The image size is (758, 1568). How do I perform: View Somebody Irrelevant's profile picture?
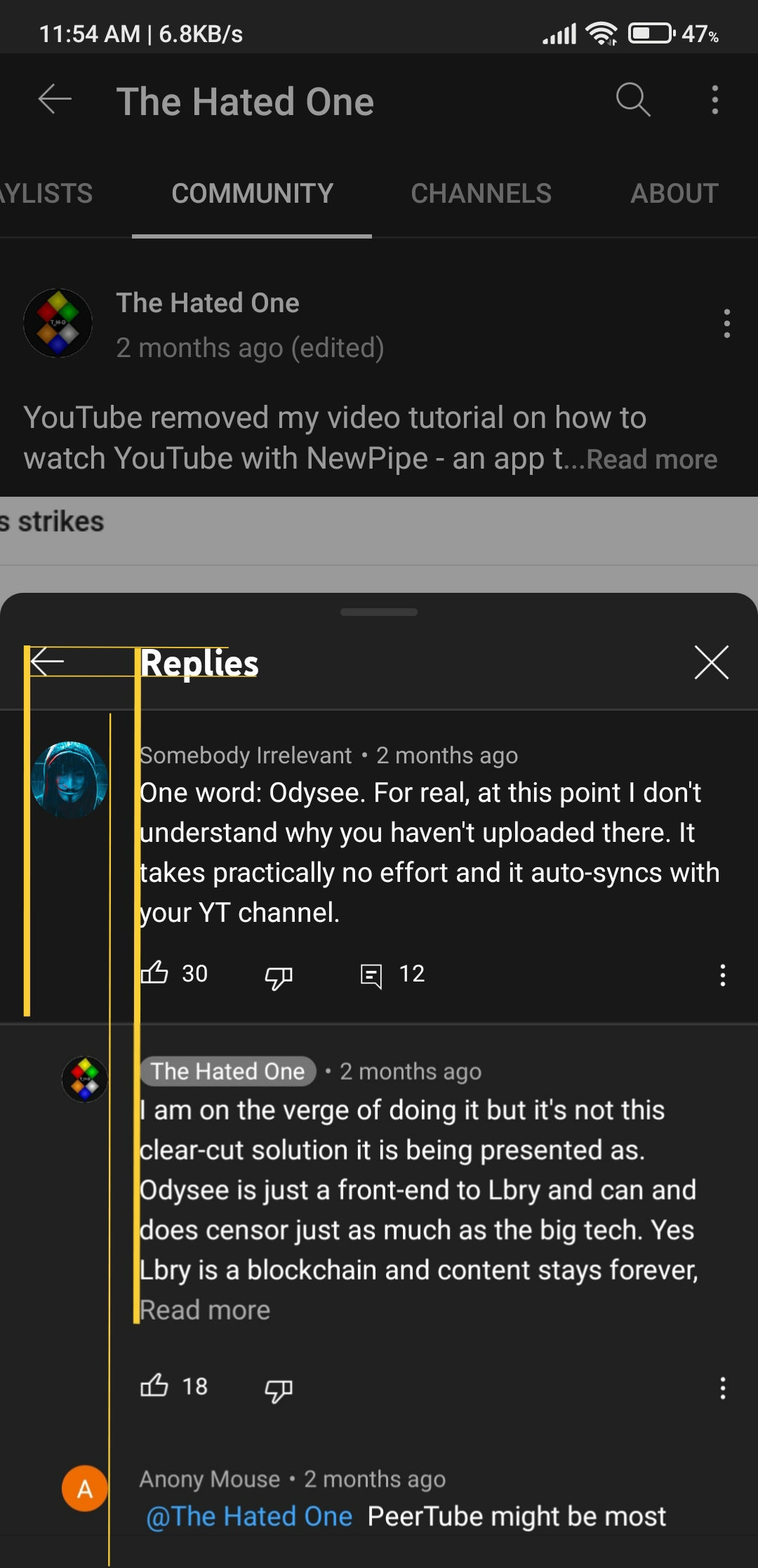(x=69, y=779)
